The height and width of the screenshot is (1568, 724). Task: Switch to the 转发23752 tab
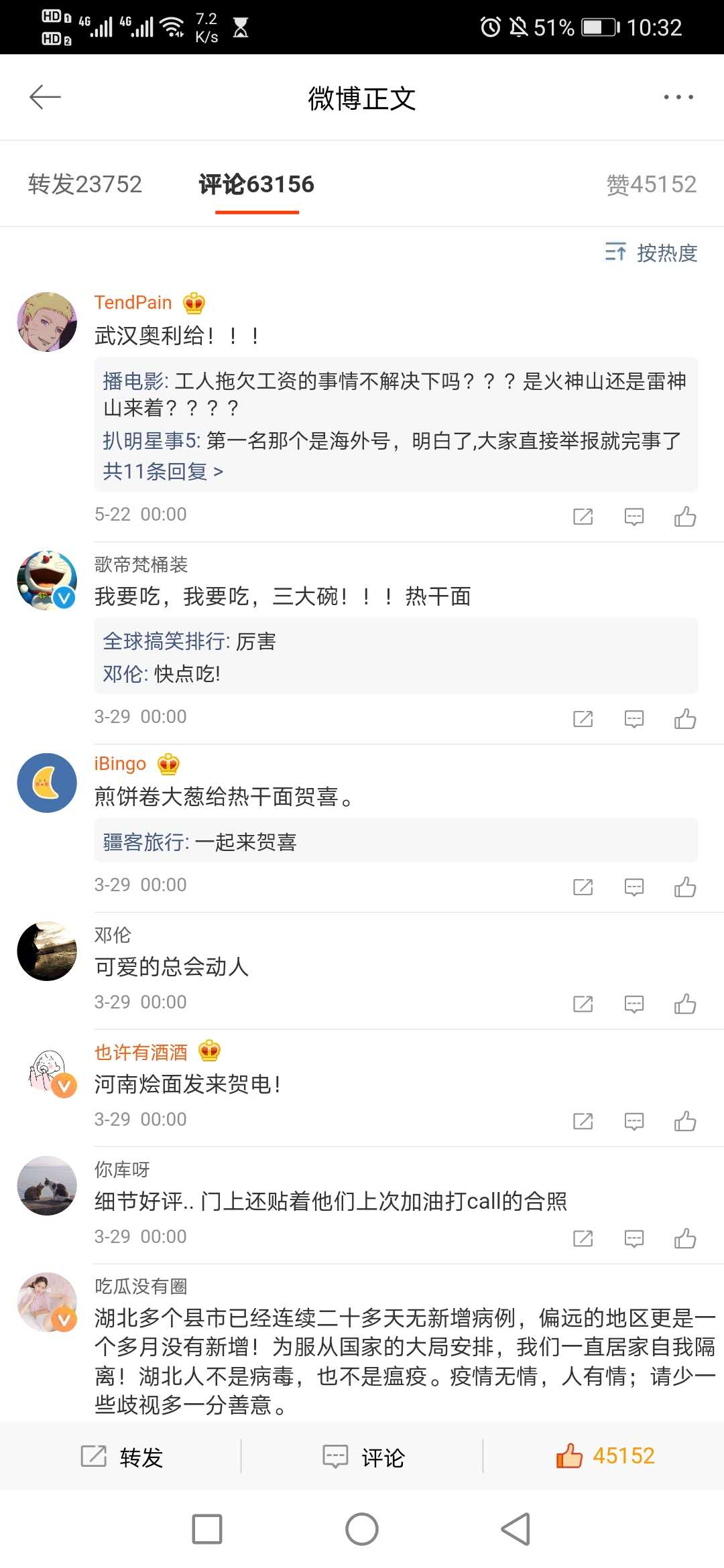click(x=85, y=184)
